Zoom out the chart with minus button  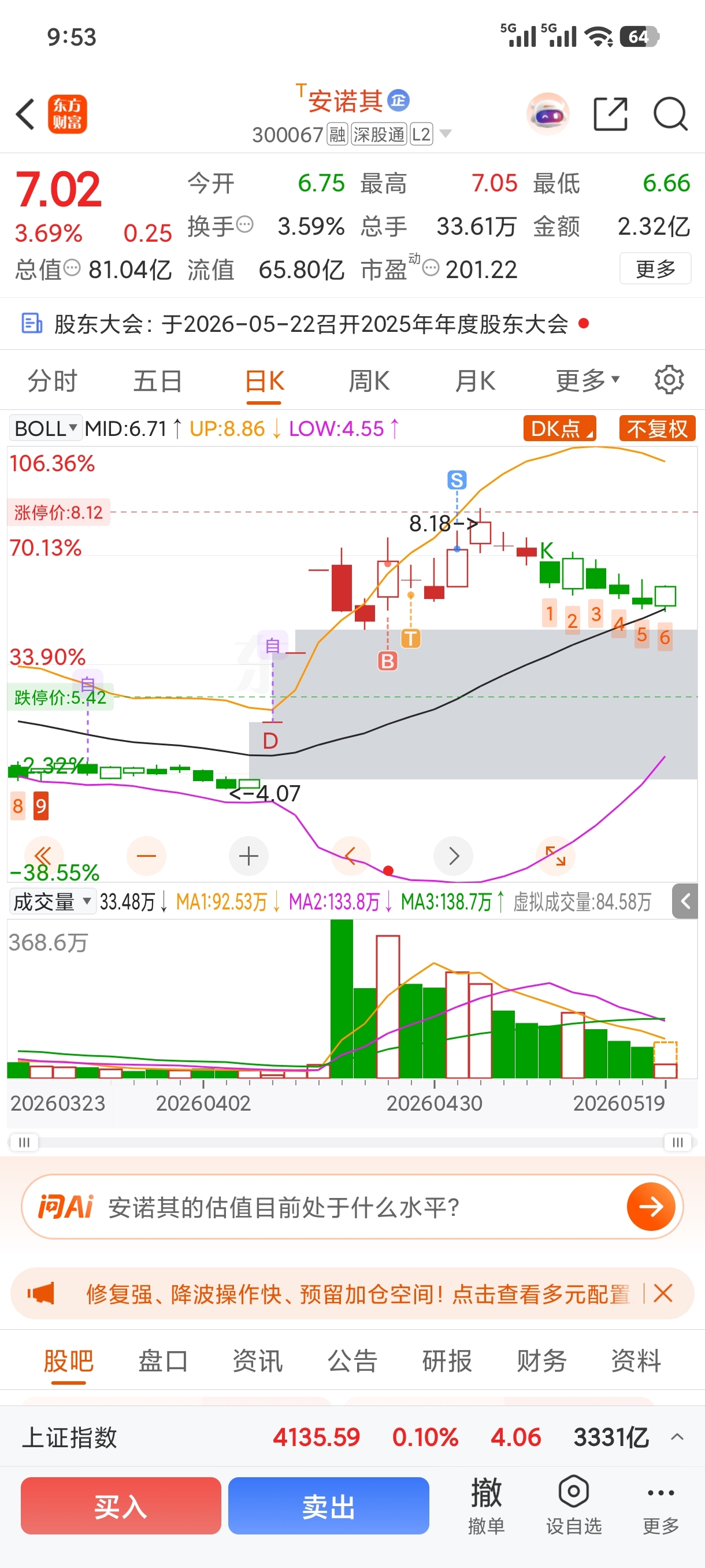[147, 856]
